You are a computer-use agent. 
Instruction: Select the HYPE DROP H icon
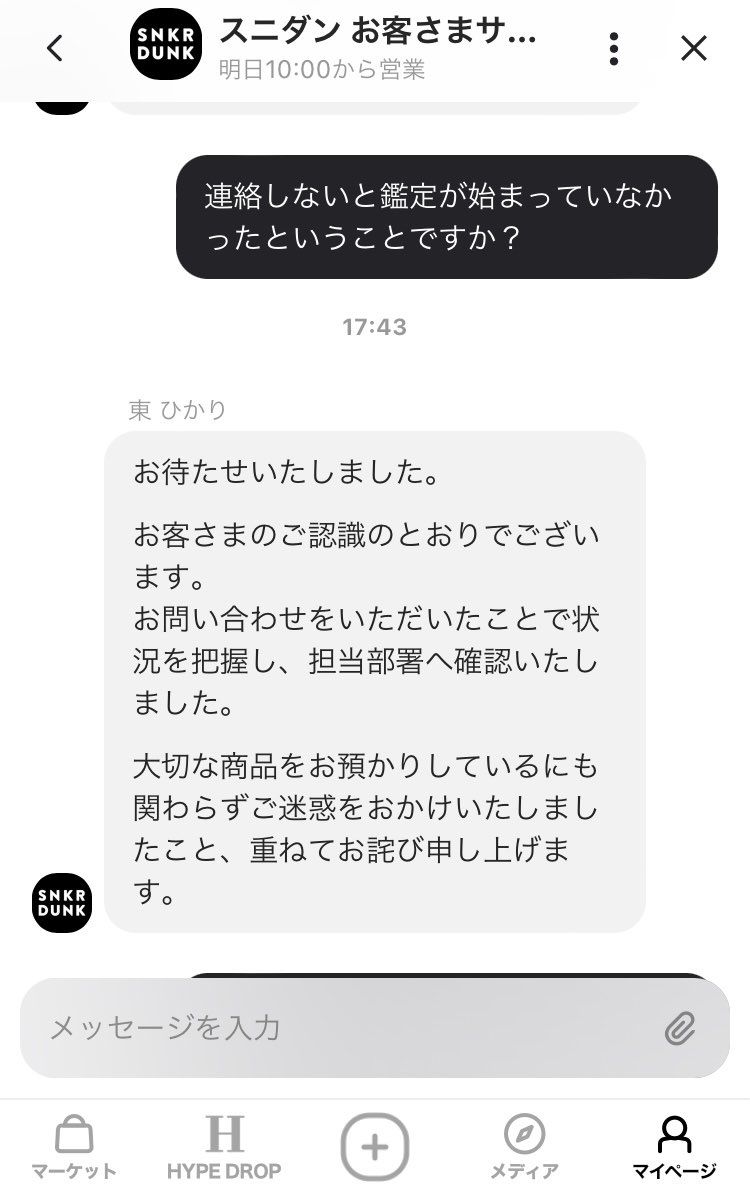(226, 1135)
